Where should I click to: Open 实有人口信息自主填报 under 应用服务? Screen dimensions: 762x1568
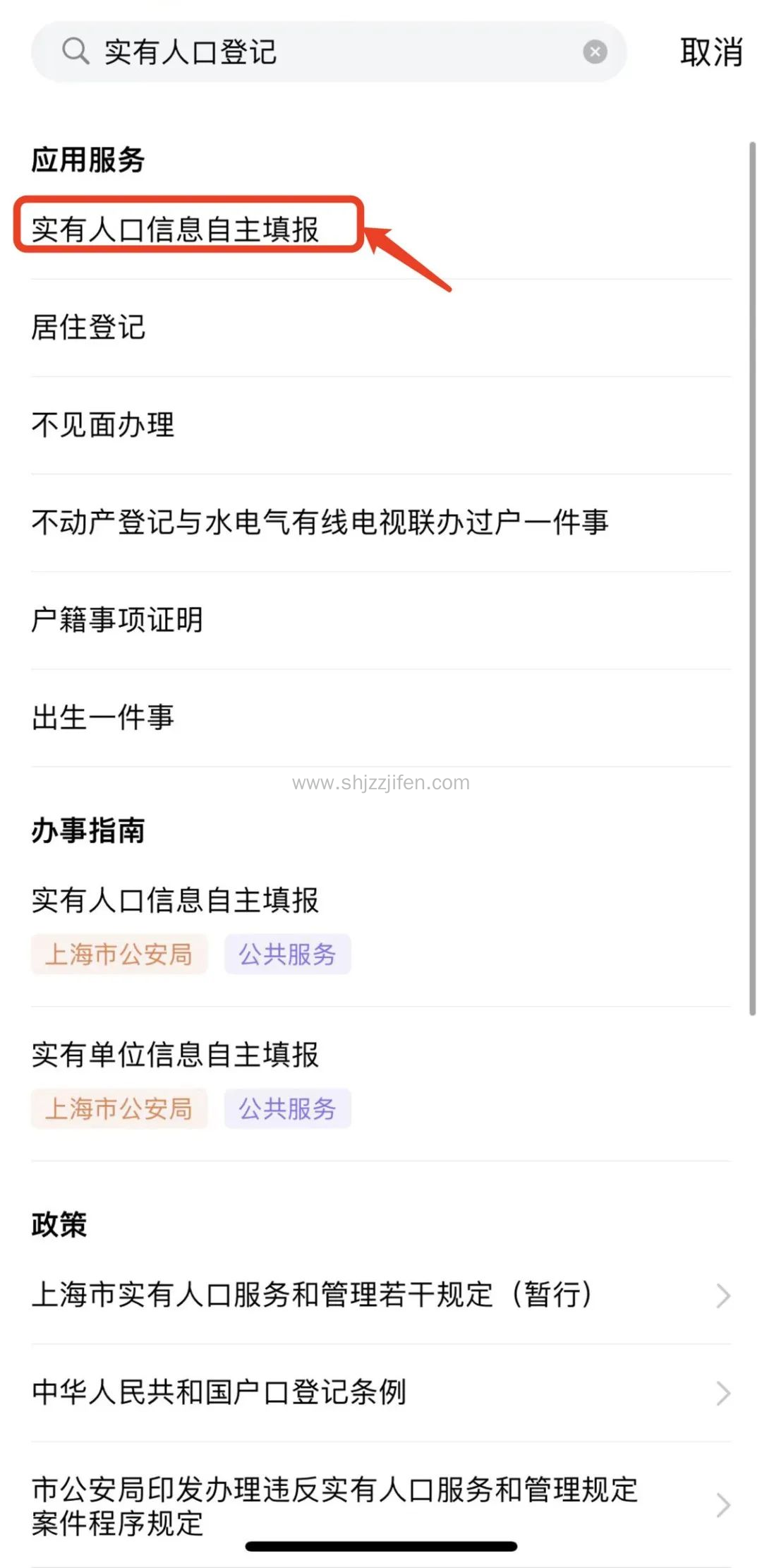(x=176, y=229)
